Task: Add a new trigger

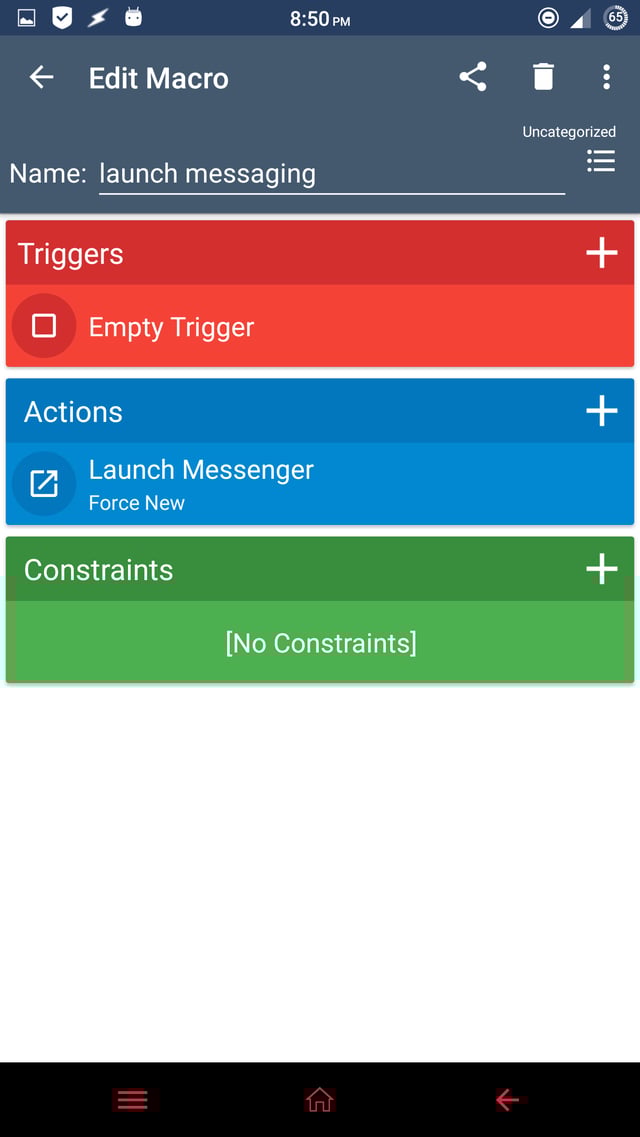Action: tap(601, 253)
